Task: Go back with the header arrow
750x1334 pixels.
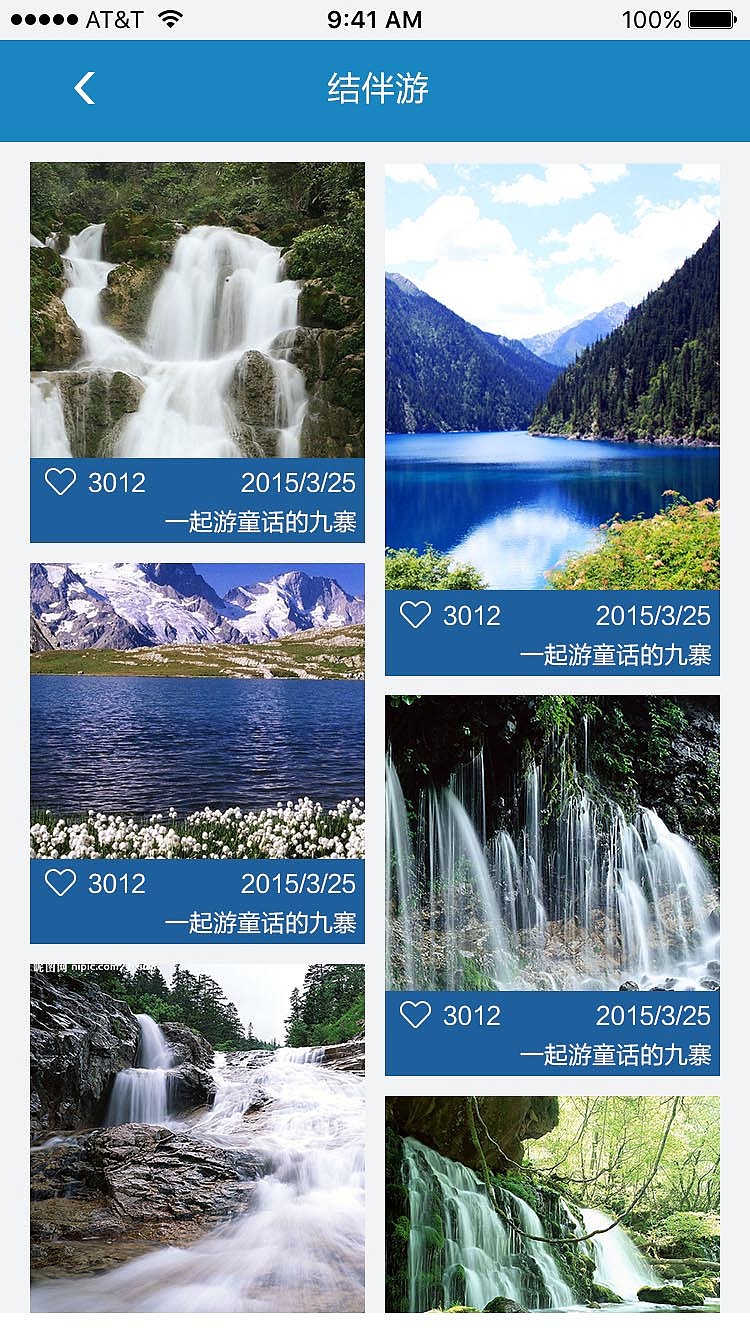Action: pos(84,88)
